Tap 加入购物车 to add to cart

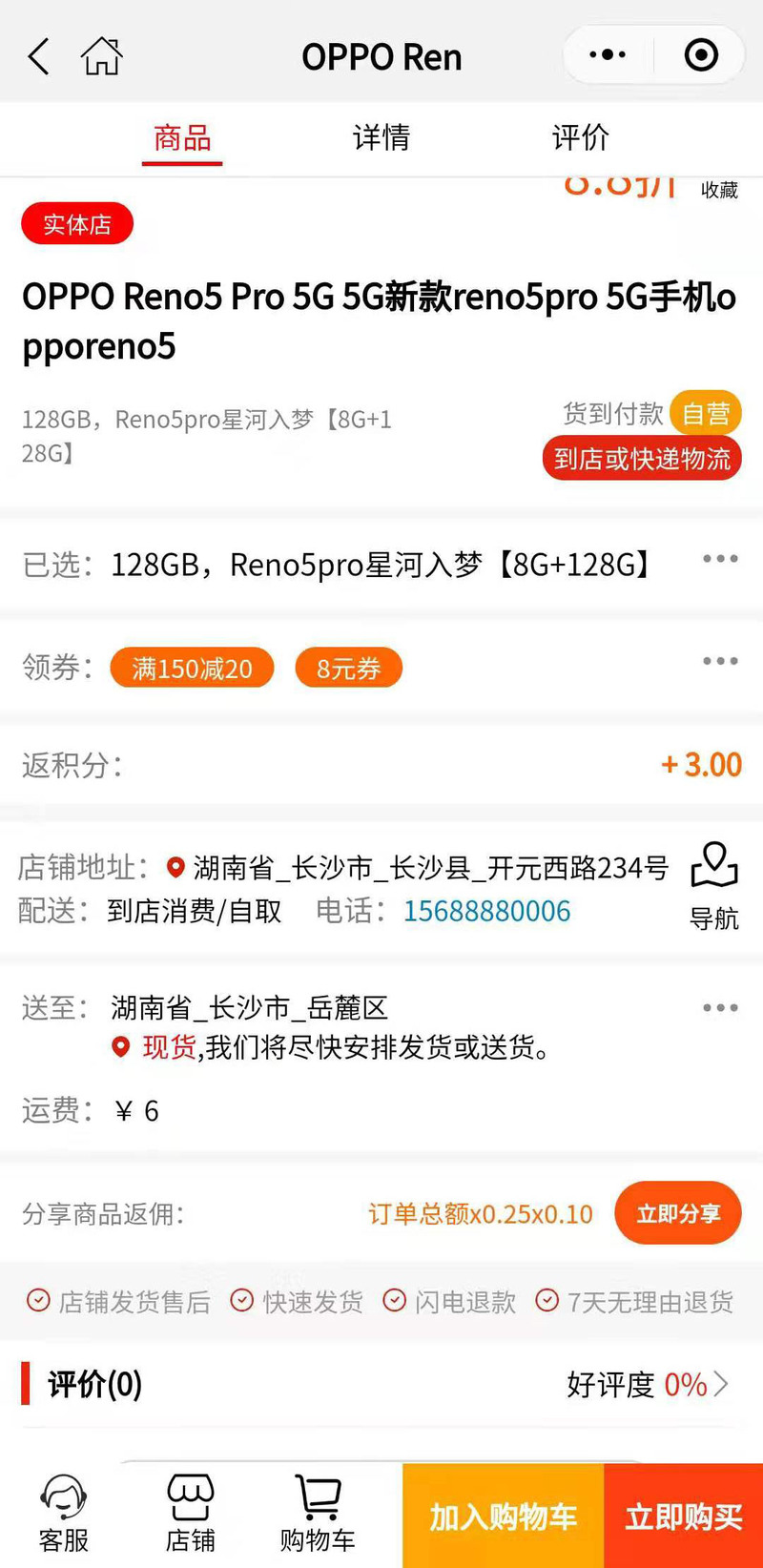pos(503,1516)
